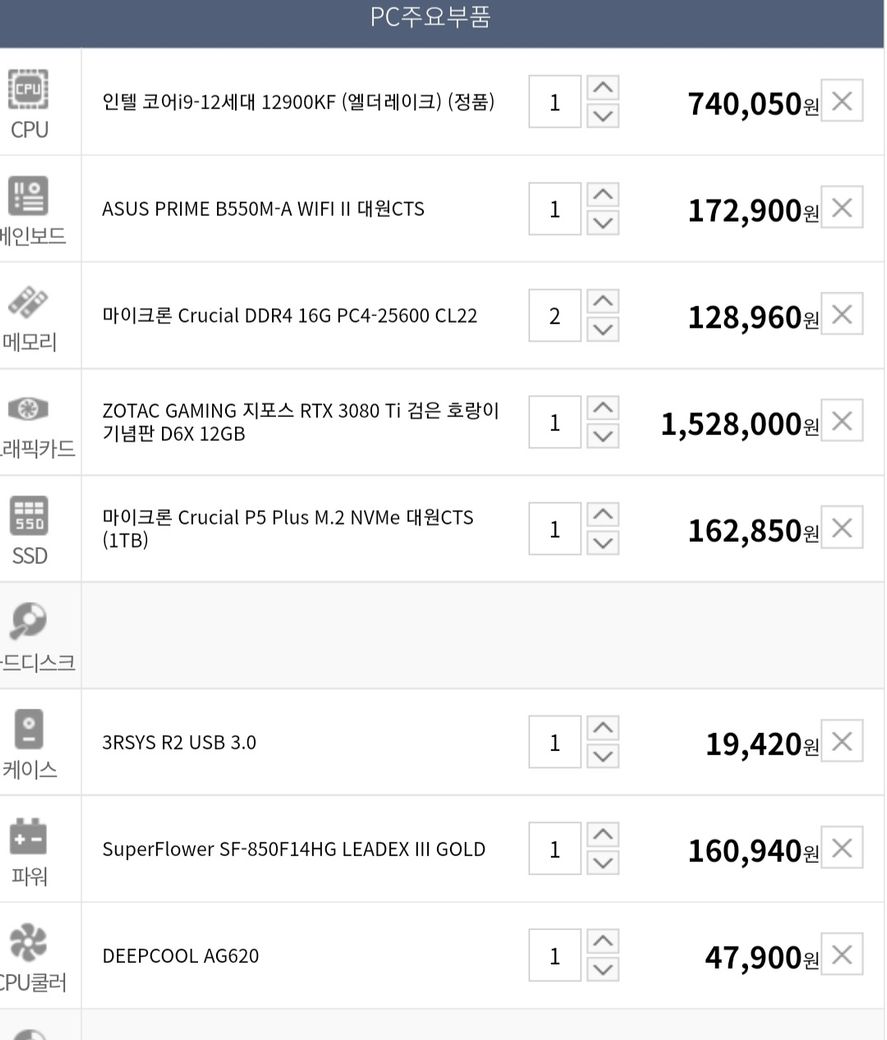
Task: Increase ZOTAC RTX 3080 Ti quantity
Action: point(602,408)
